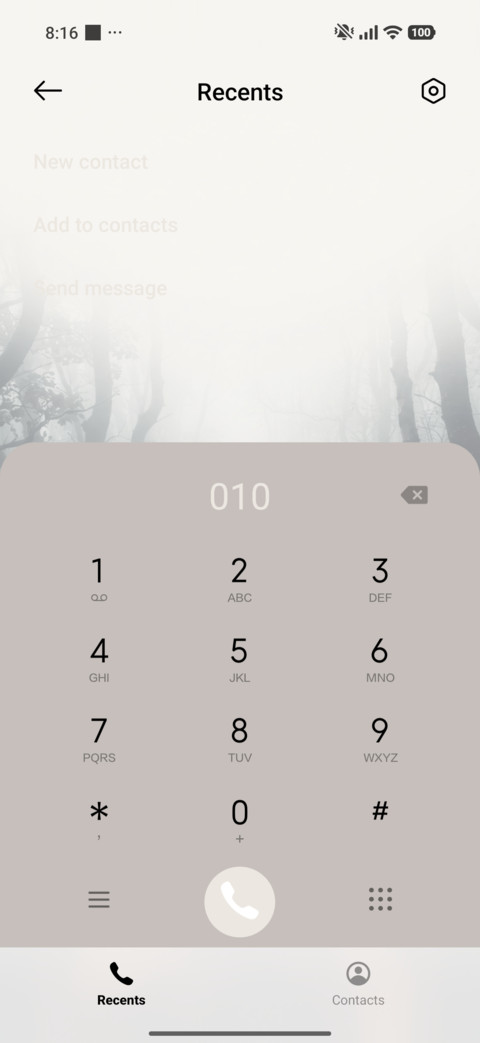
Task: Tap the 2 ABC key
Action: pyautogui.click(x=239, y=580)
